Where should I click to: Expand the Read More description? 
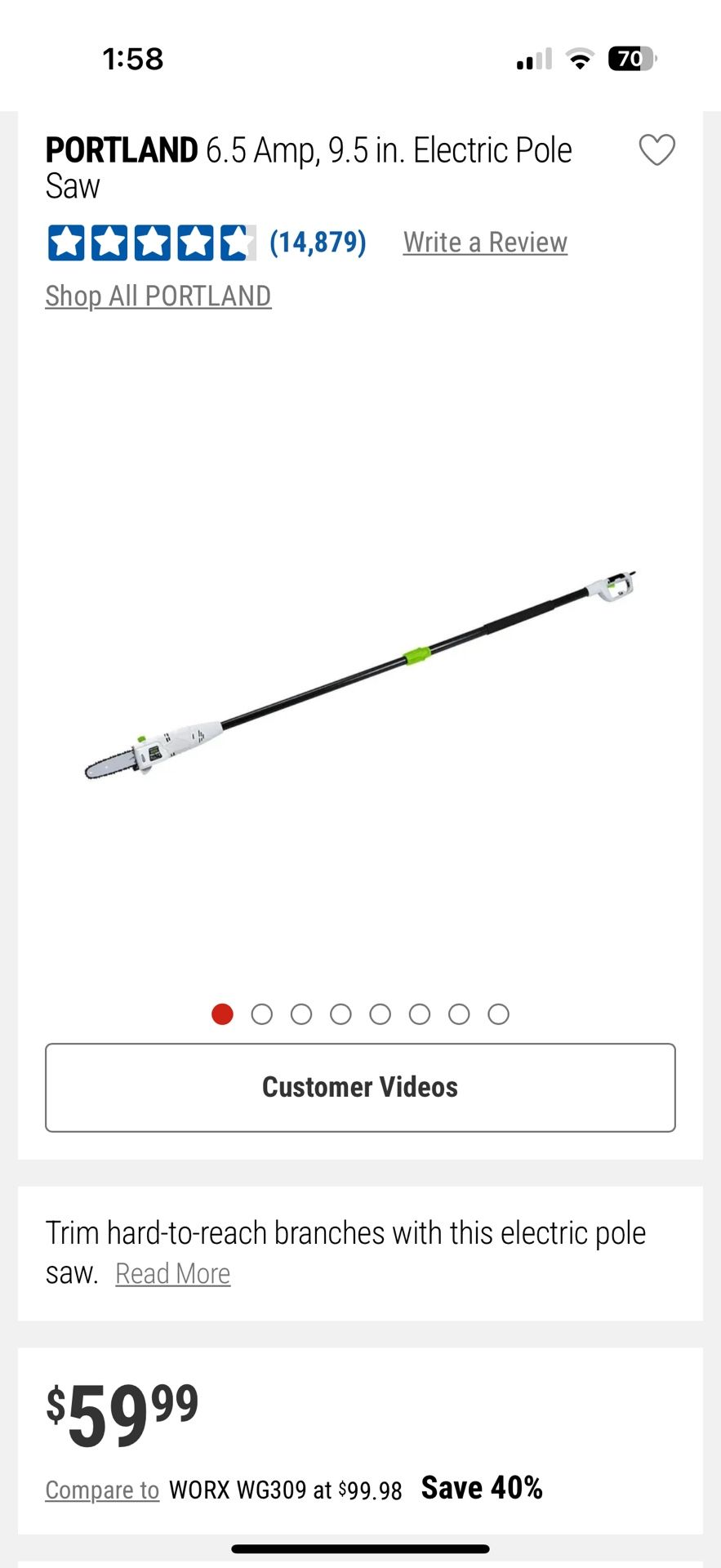(173, 1273)
